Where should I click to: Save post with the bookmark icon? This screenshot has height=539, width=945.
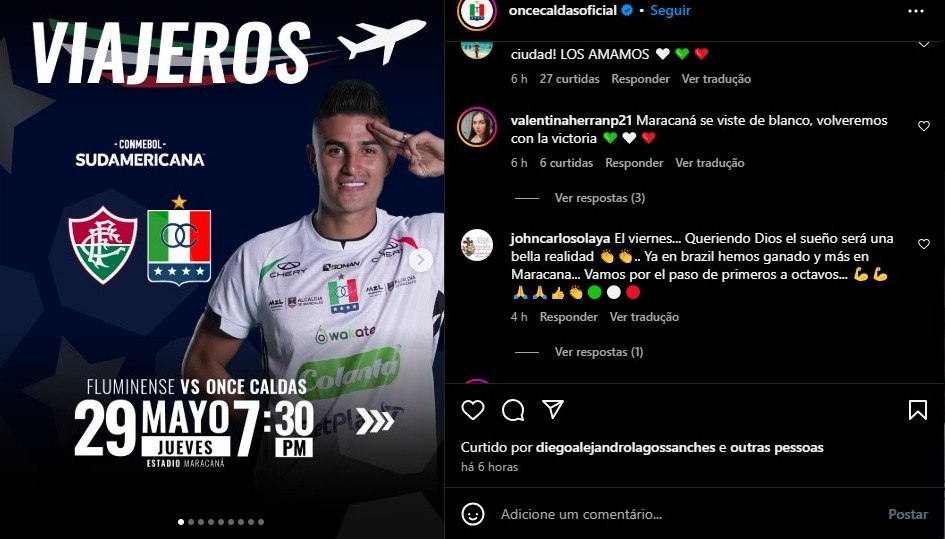tap(917, 410)
